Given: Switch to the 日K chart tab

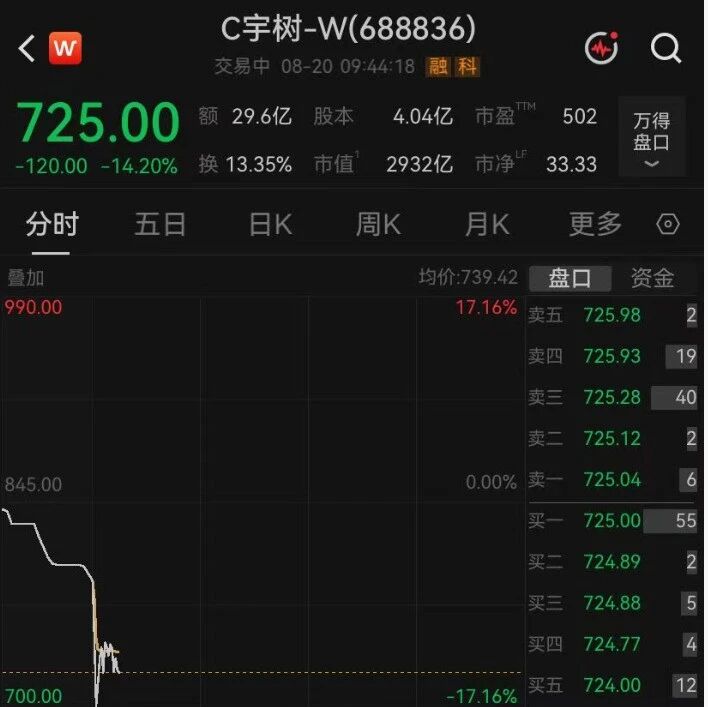Looking at the screenshot, I should (270, 224).
